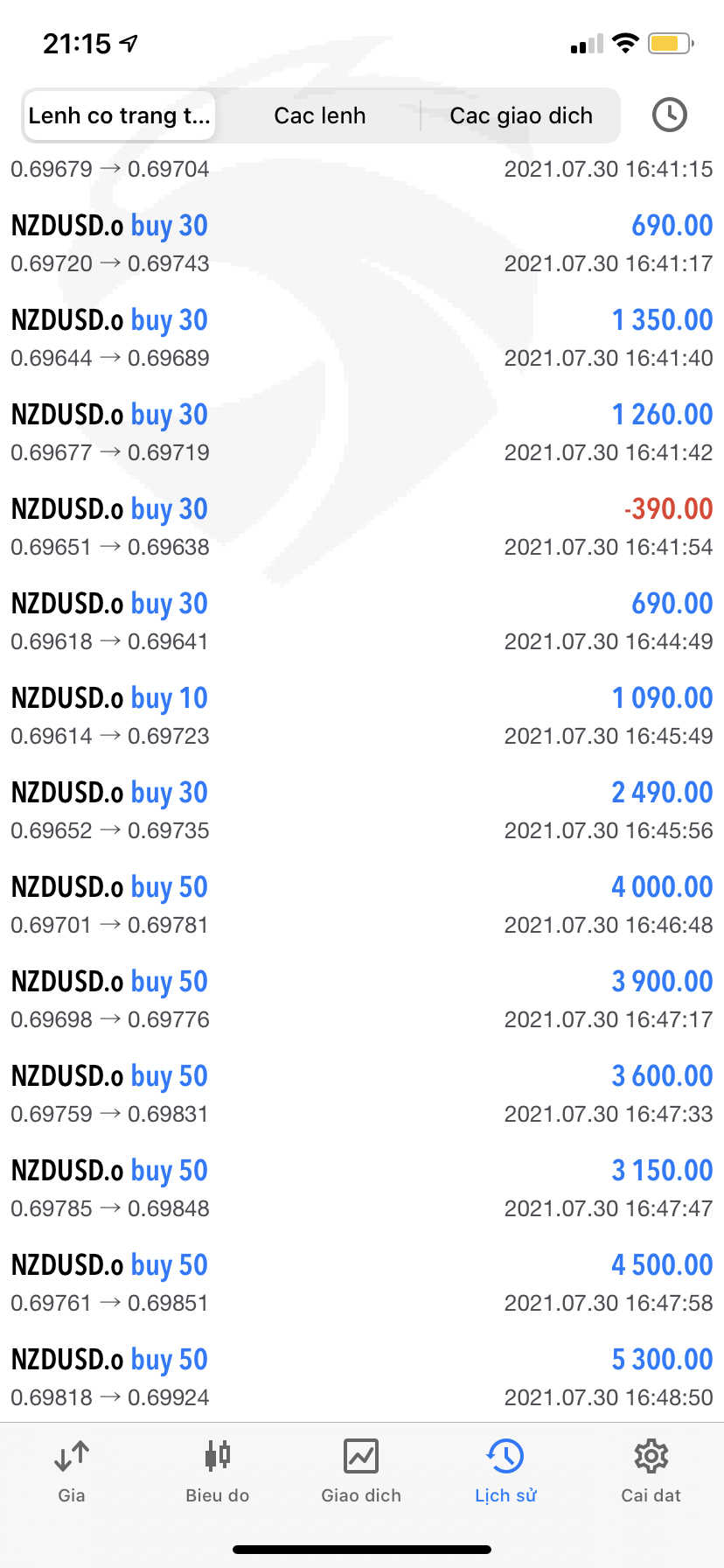Open Cai dat settings tab
Screen dimensions: 724x1568
pos(651,1472)
